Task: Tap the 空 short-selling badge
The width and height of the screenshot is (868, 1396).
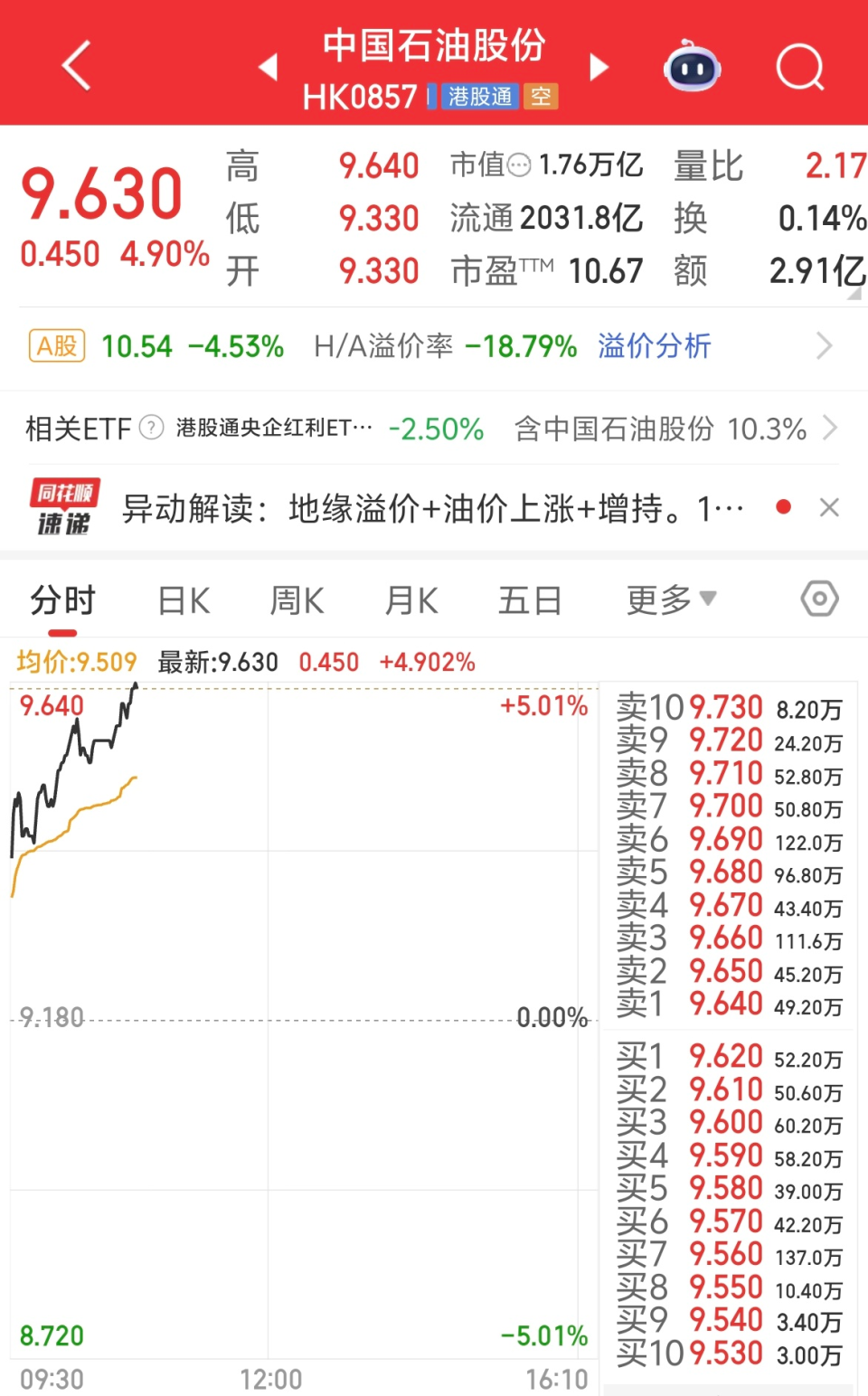Action: click(540, 96)
